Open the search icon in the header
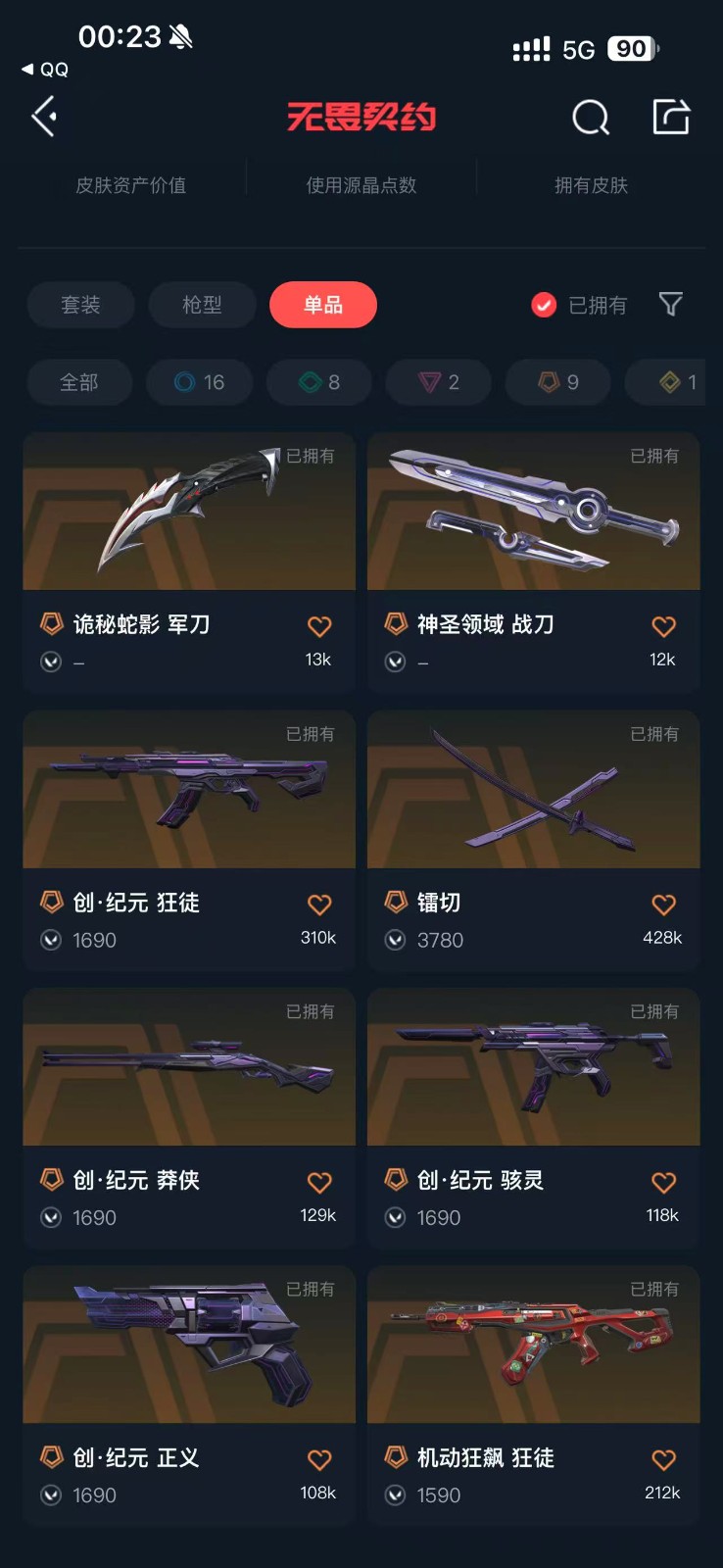 coord(591,118)
